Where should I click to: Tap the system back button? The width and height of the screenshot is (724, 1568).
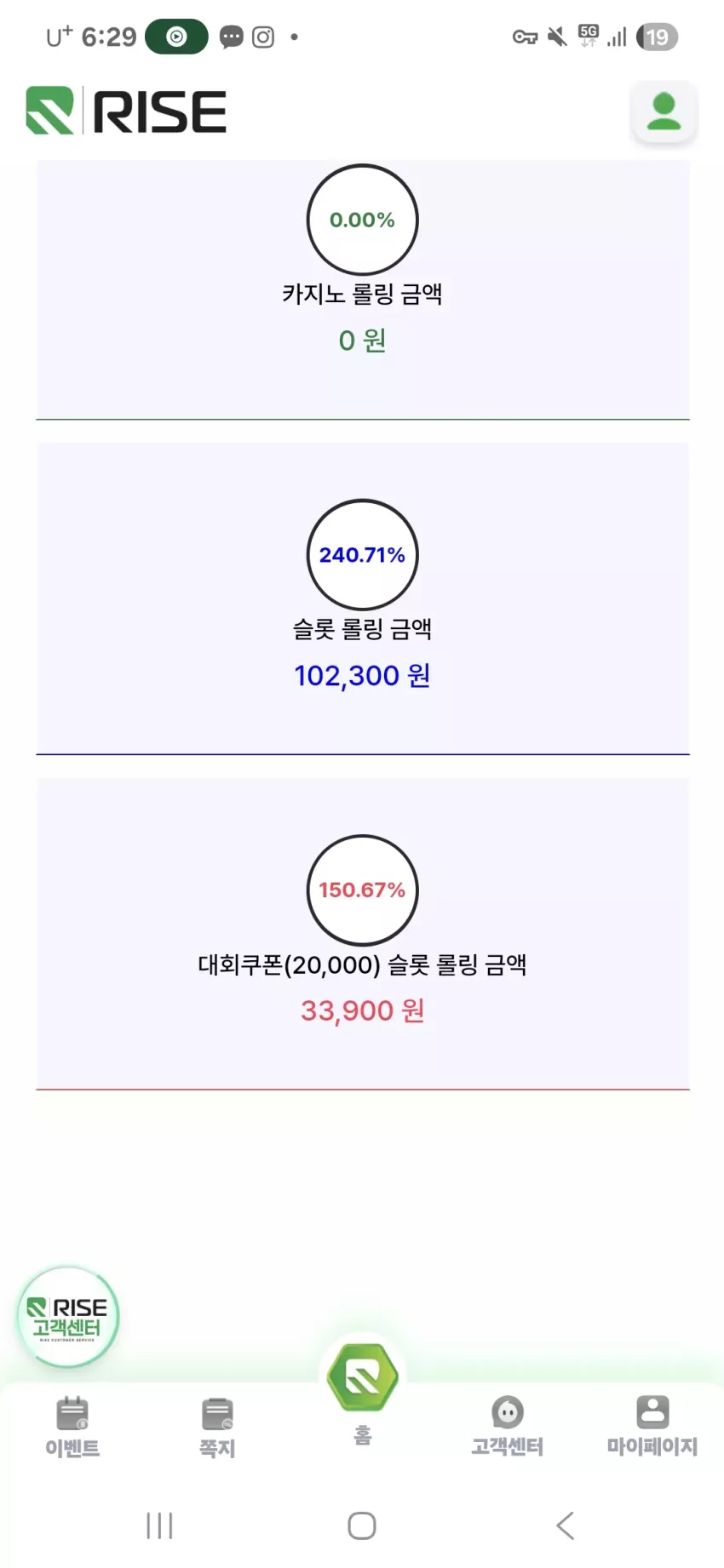(566, 1525)
